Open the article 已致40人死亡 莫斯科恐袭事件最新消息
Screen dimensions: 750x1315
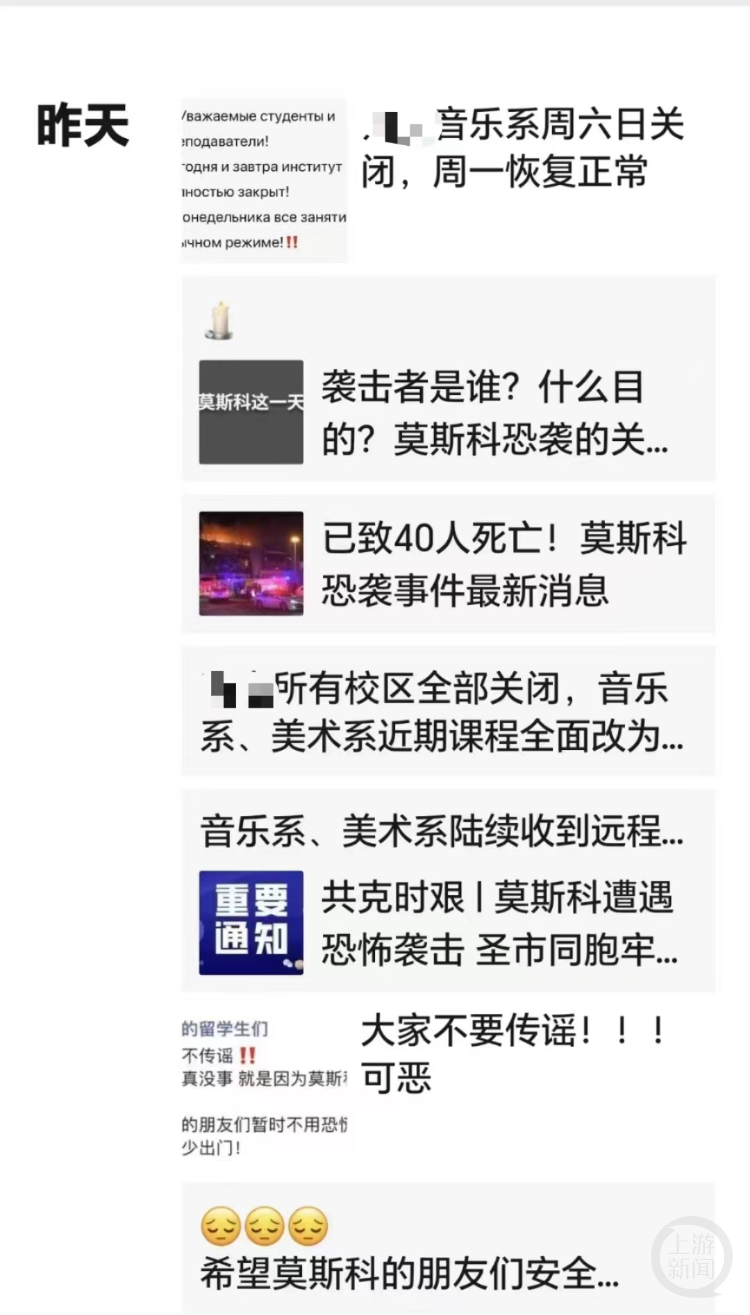point(447,563)
